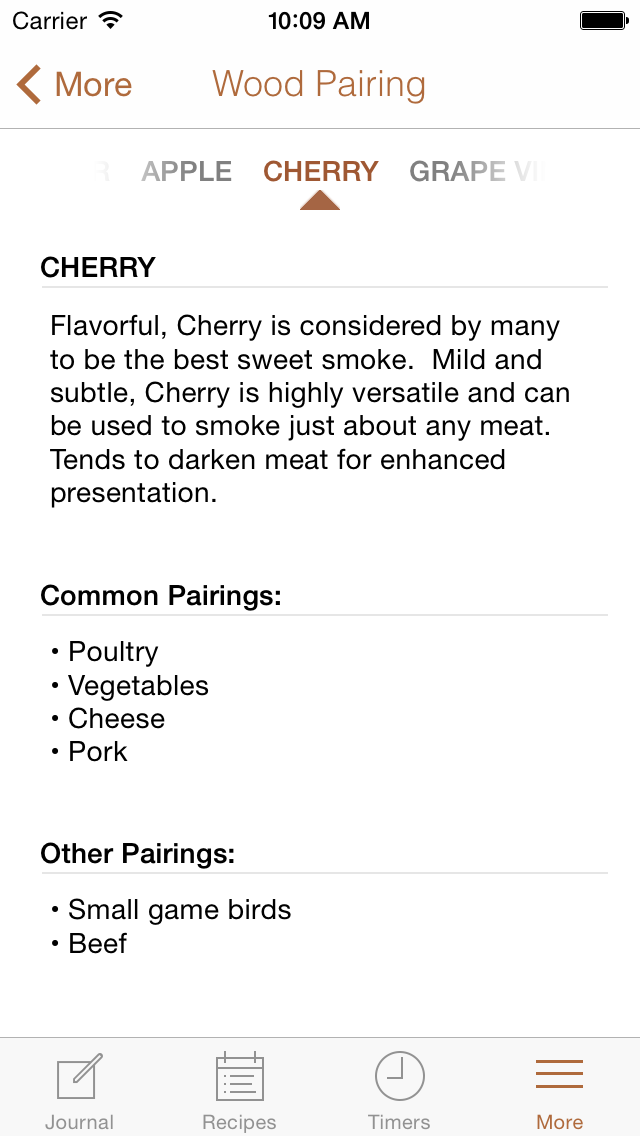Switch to the Recipes tab

click(240, 1090)
